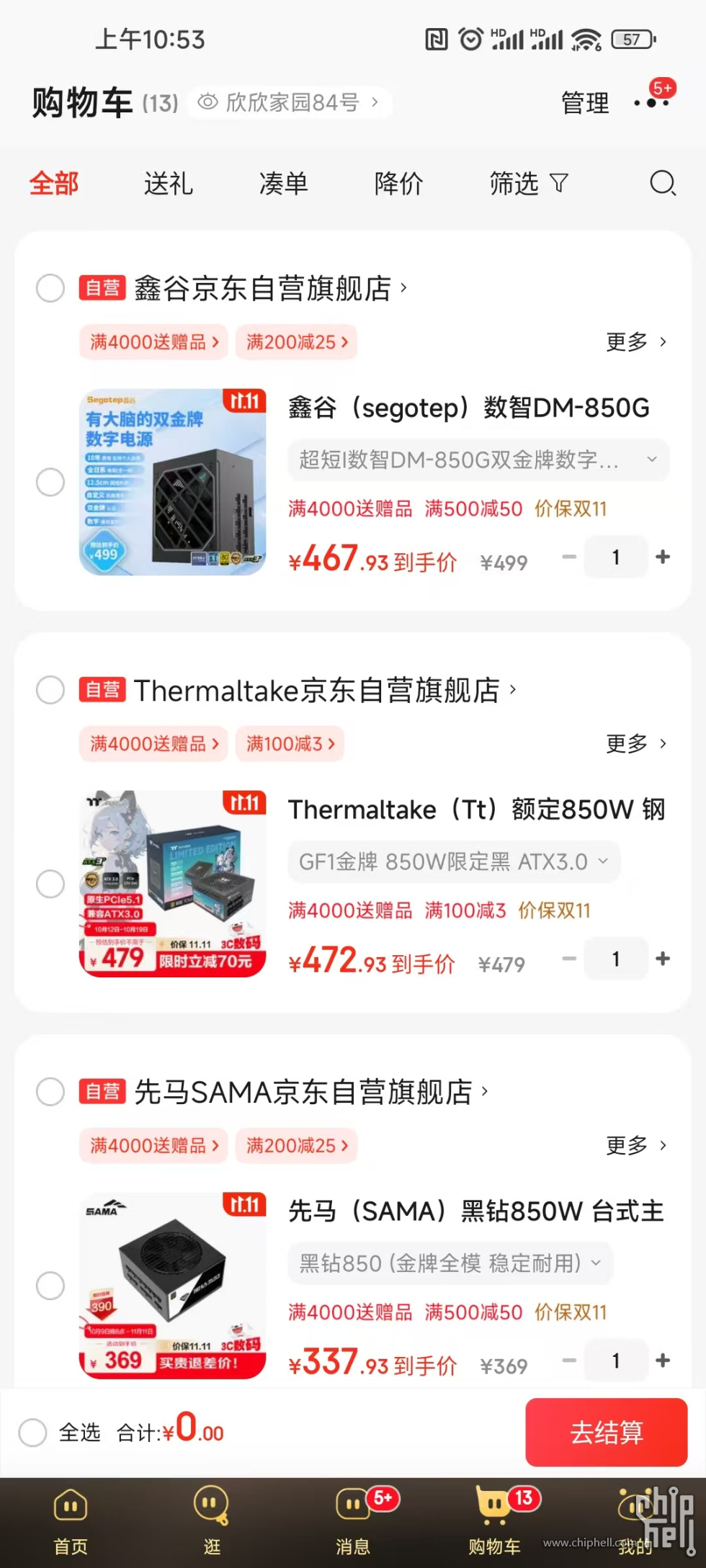Increase quantity of 鑫谷 DM-850G
Screen dimensions: 706x1568
[663, 557]
